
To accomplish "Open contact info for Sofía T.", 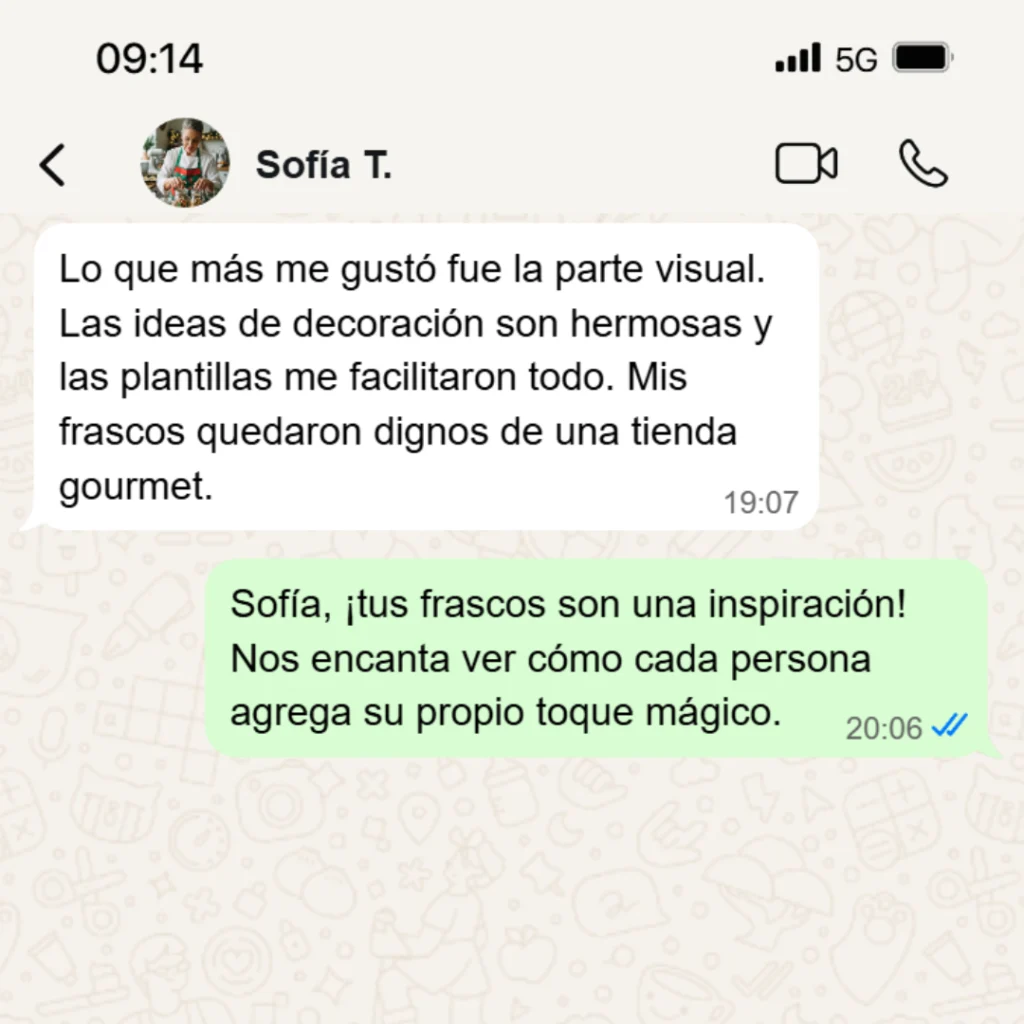I will [x=323, y=165].
